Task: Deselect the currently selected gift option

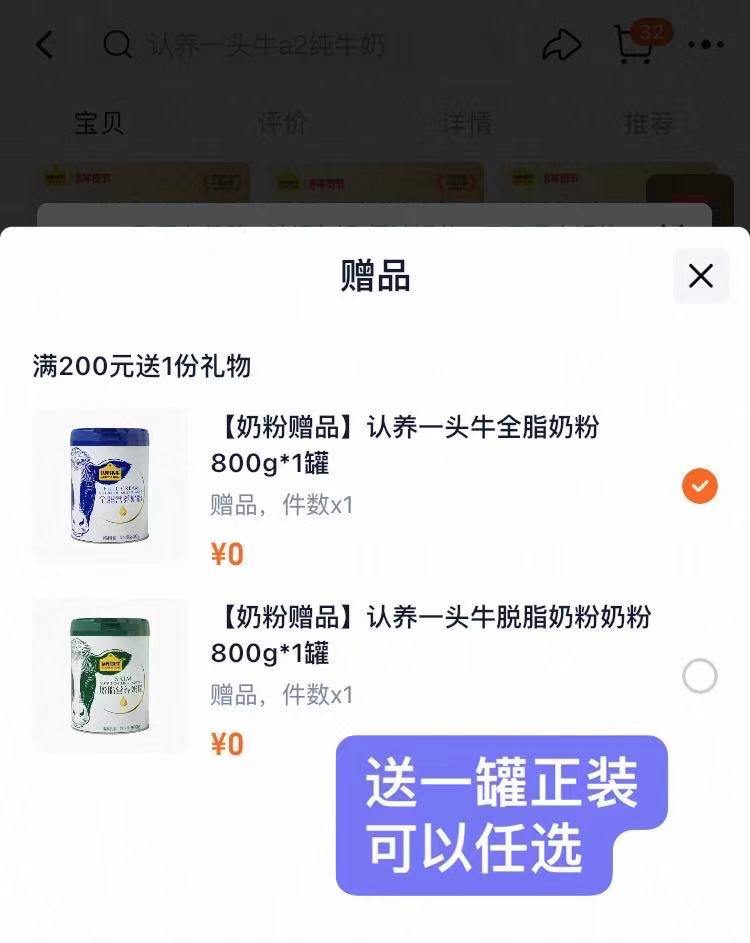Action: [x=701, y=486]
